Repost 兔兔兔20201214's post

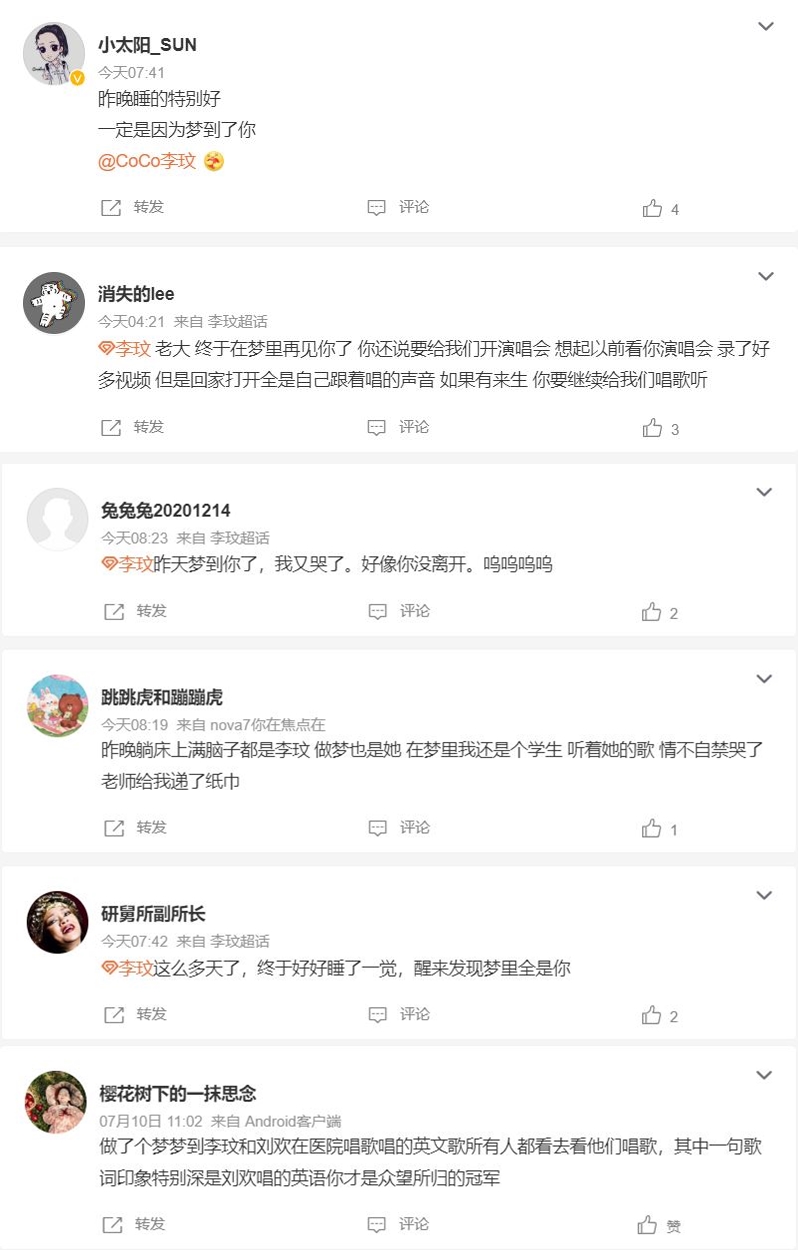[135, 611]
